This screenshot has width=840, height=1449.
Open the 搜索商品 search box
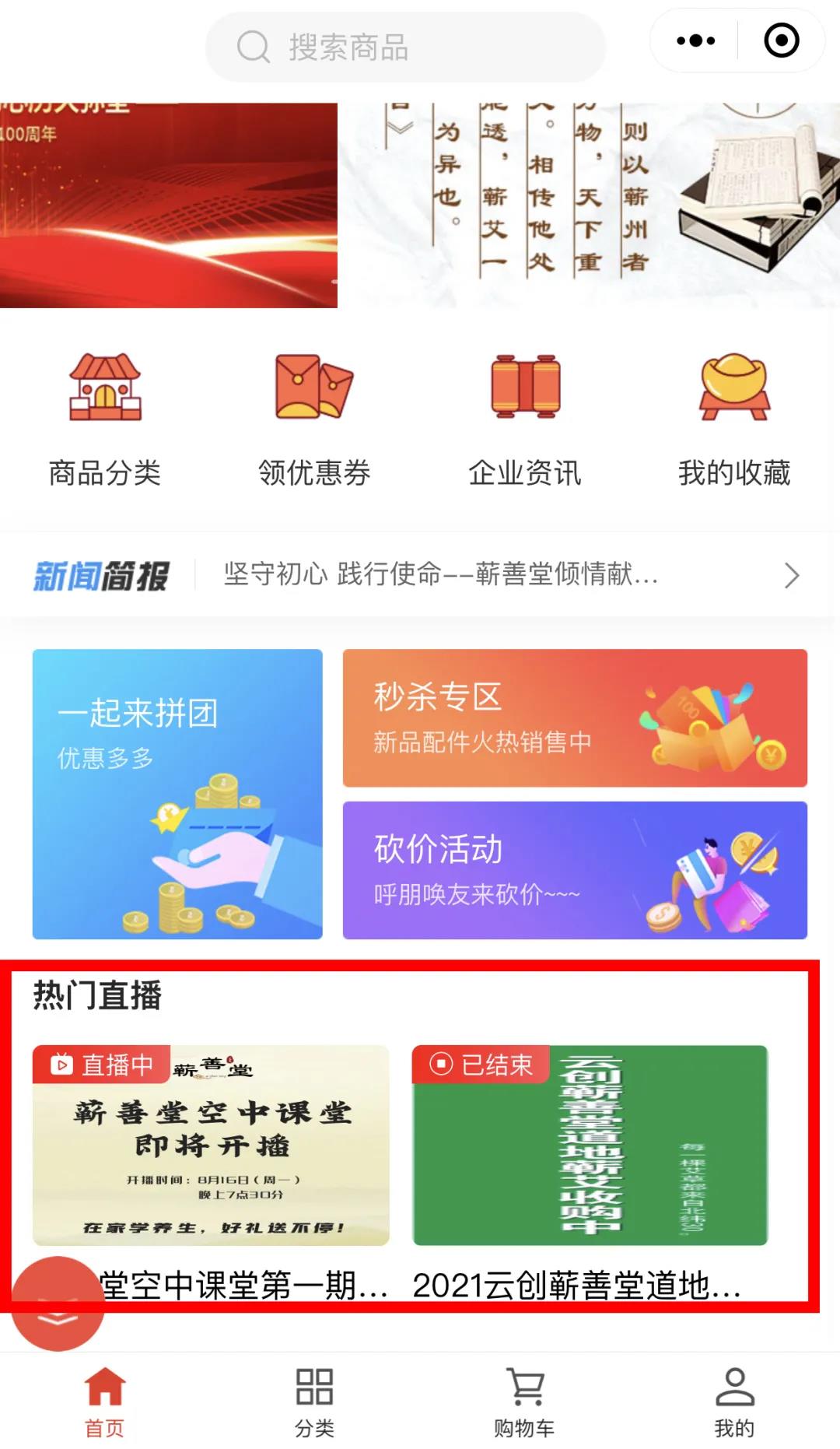pyautogui.click(x=404, y=47)
